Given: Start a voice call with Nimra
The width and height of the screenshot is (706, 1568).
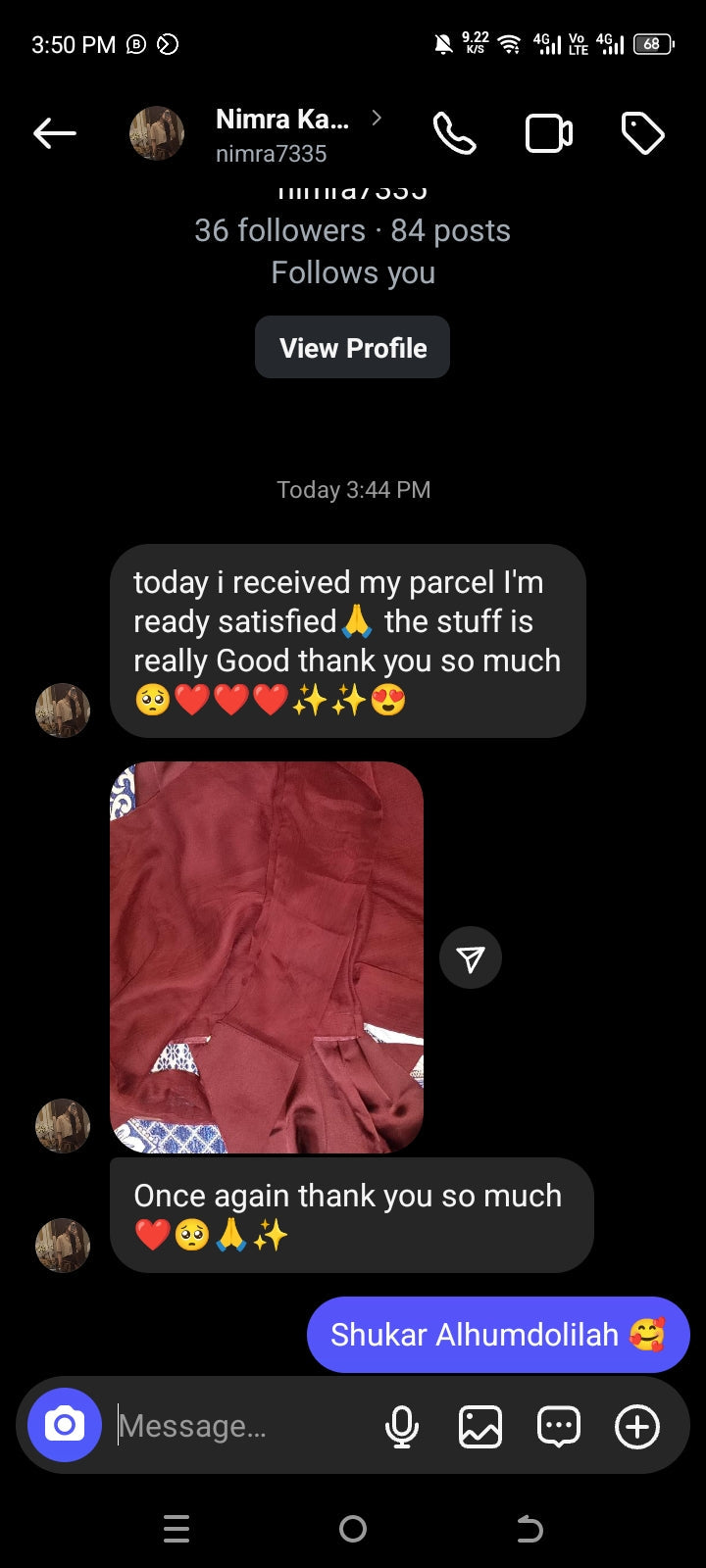Looking at the screenshot, I should [x=454, y=133].
